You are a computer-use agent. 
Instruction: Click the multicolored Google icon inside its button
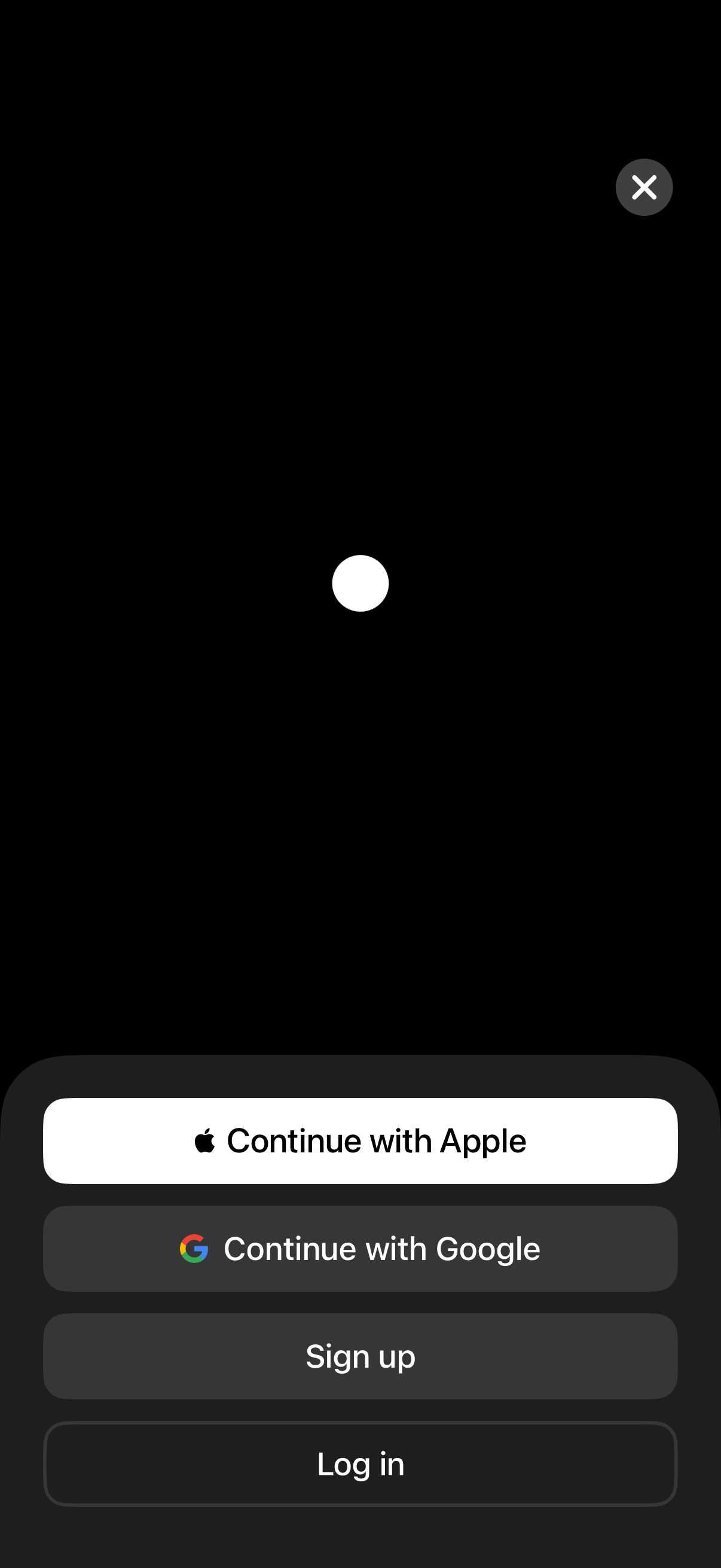point(194,1248)
